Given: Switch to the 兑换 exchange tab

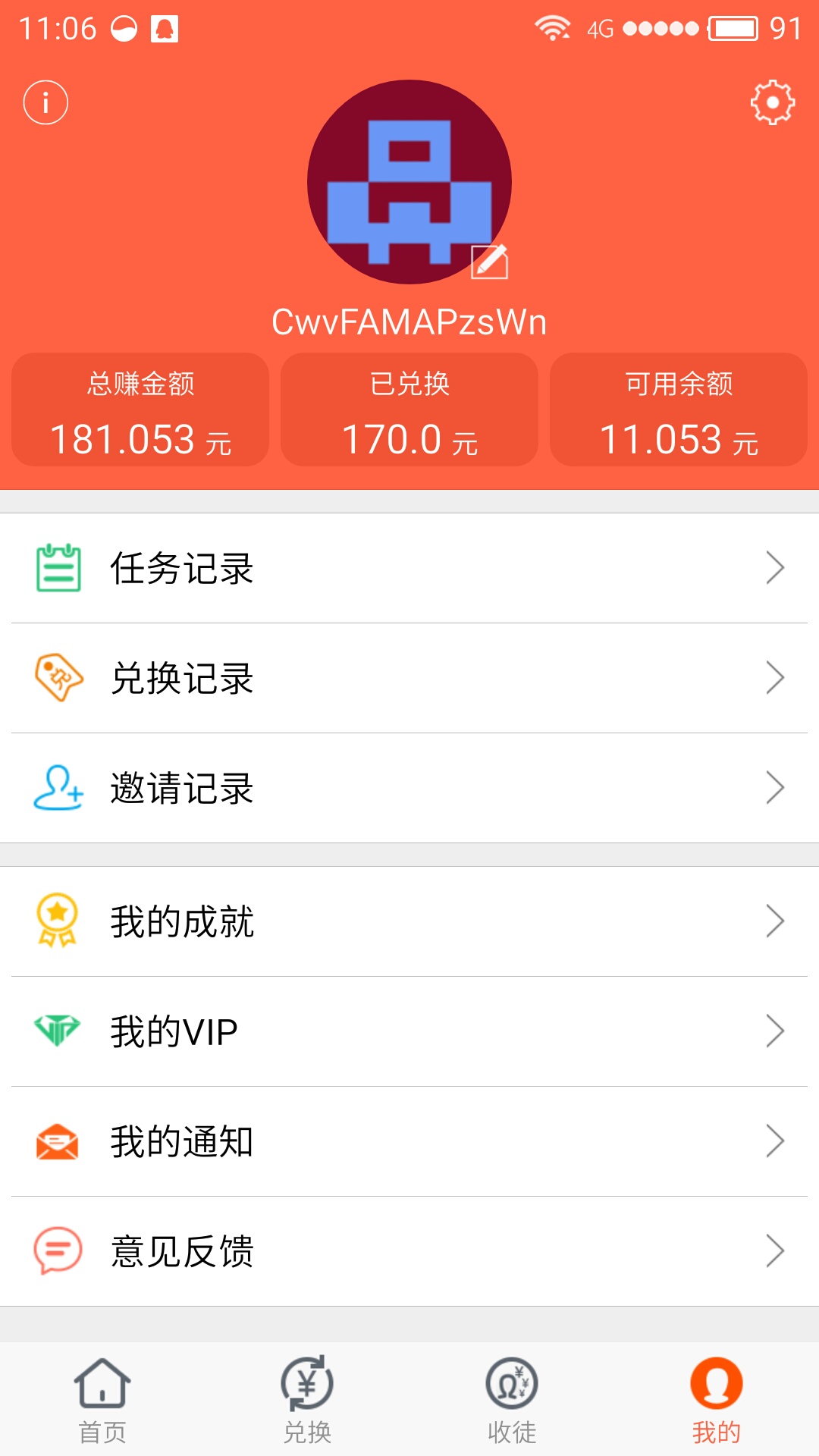Looking at the screenshot, I should [x=307, y=1400].
